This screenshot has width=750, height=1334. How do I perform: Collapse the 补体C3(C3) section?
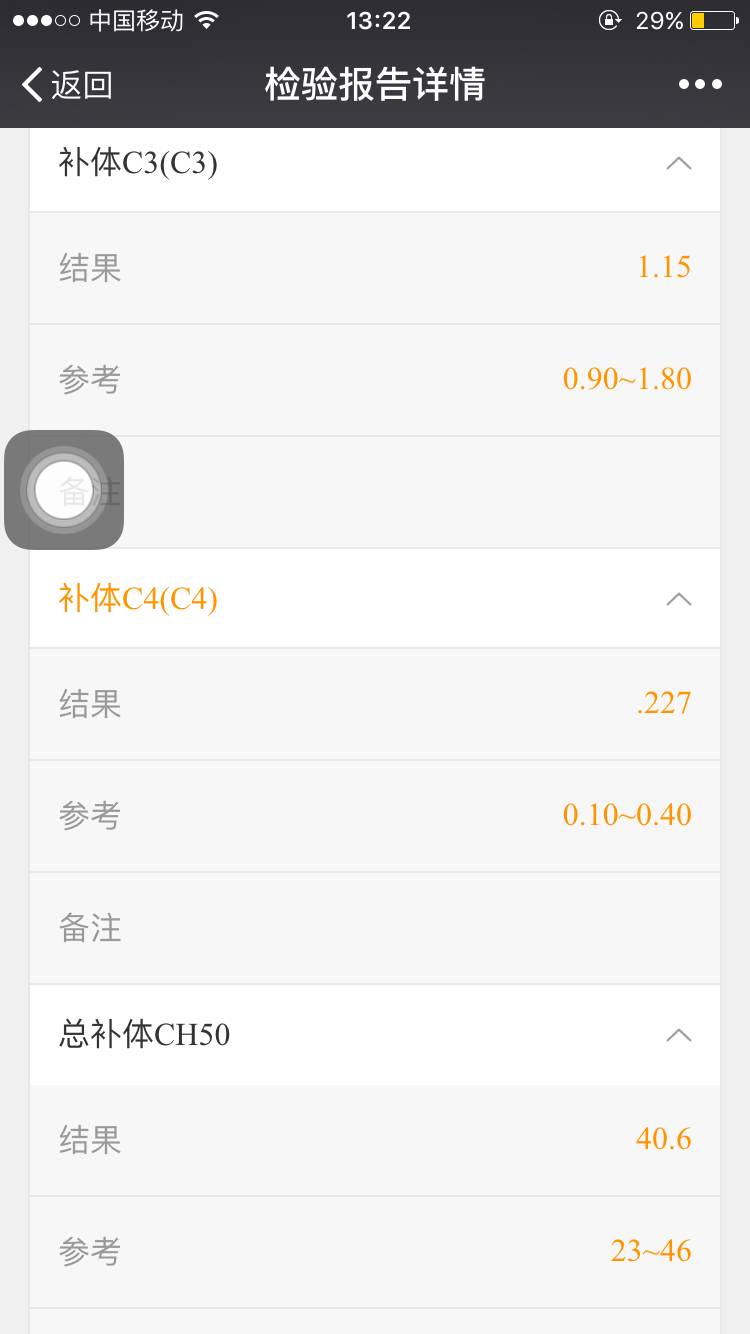pyautogui.click(x=678, y=163)
